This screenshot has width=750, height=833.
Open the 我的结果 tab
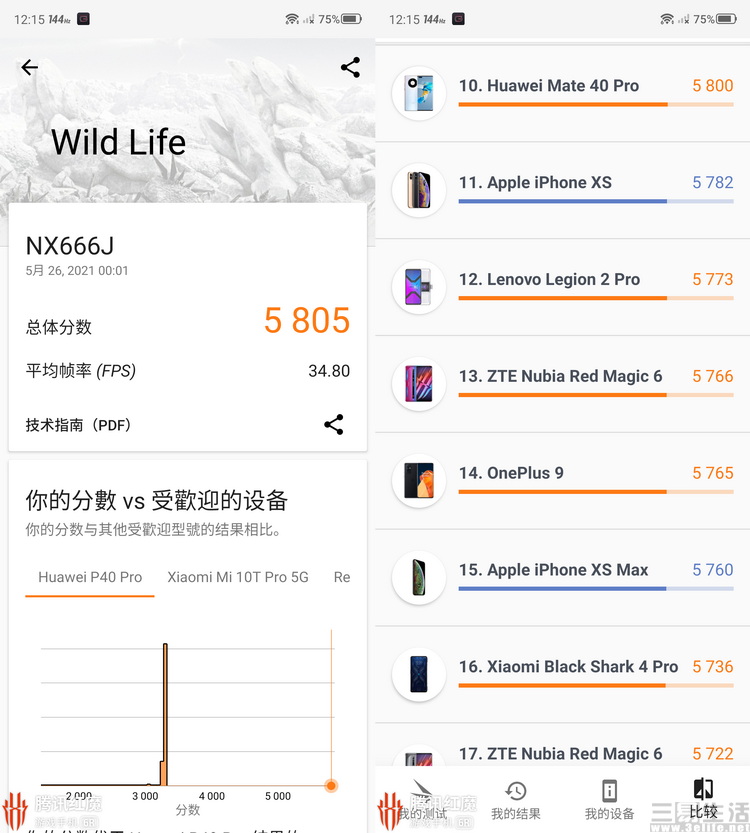(516, 800)
